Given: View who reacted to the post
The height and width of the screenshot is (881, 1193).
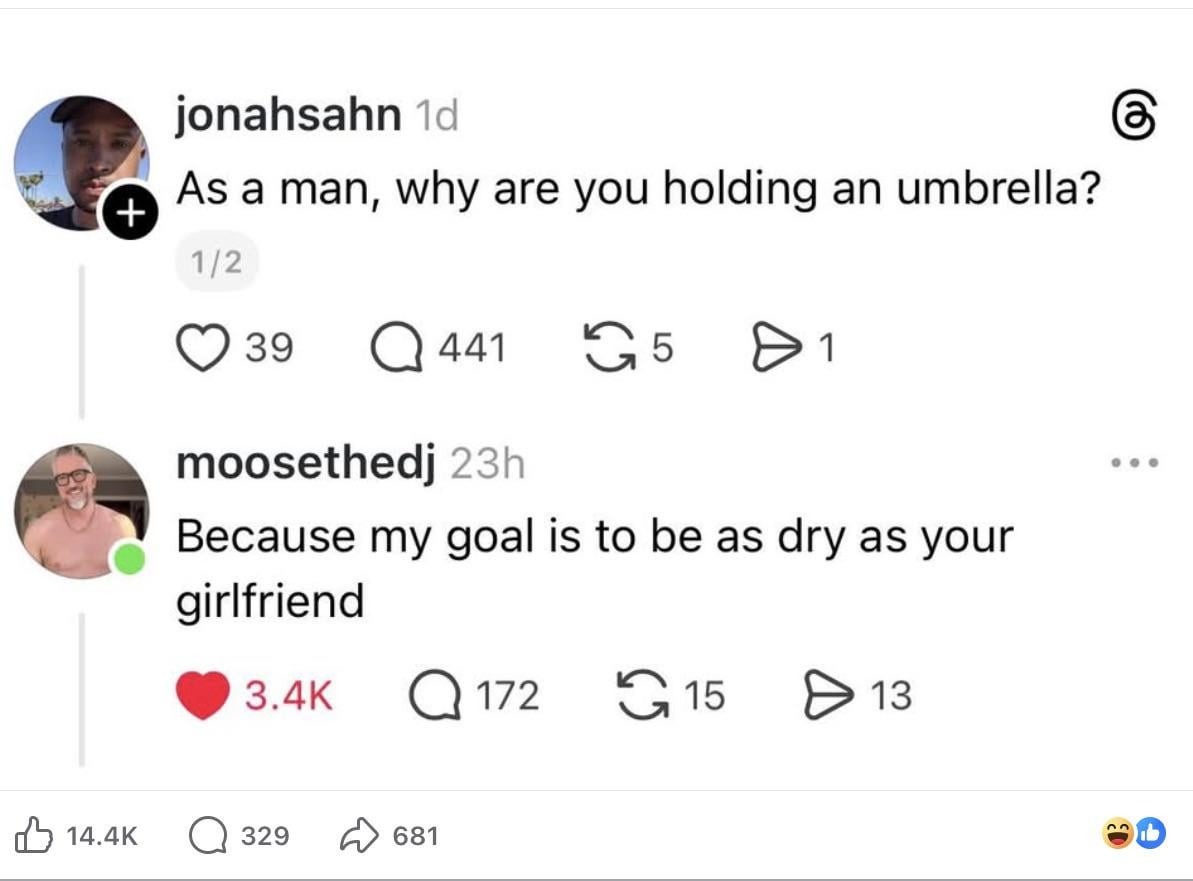Looking at the screenshot, I should coord(1133,833).
